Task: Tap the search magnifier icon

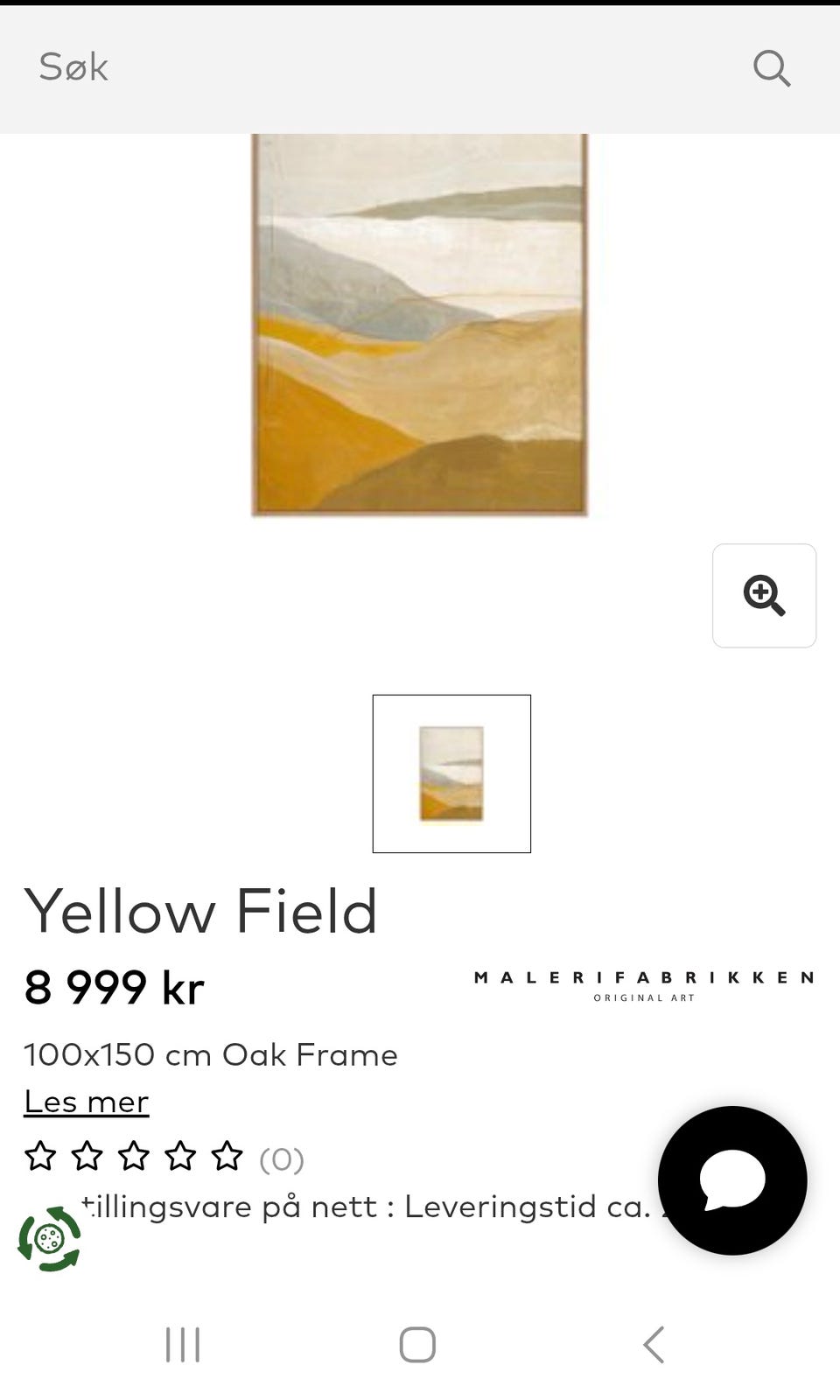Action: click(x=771, y=69)
